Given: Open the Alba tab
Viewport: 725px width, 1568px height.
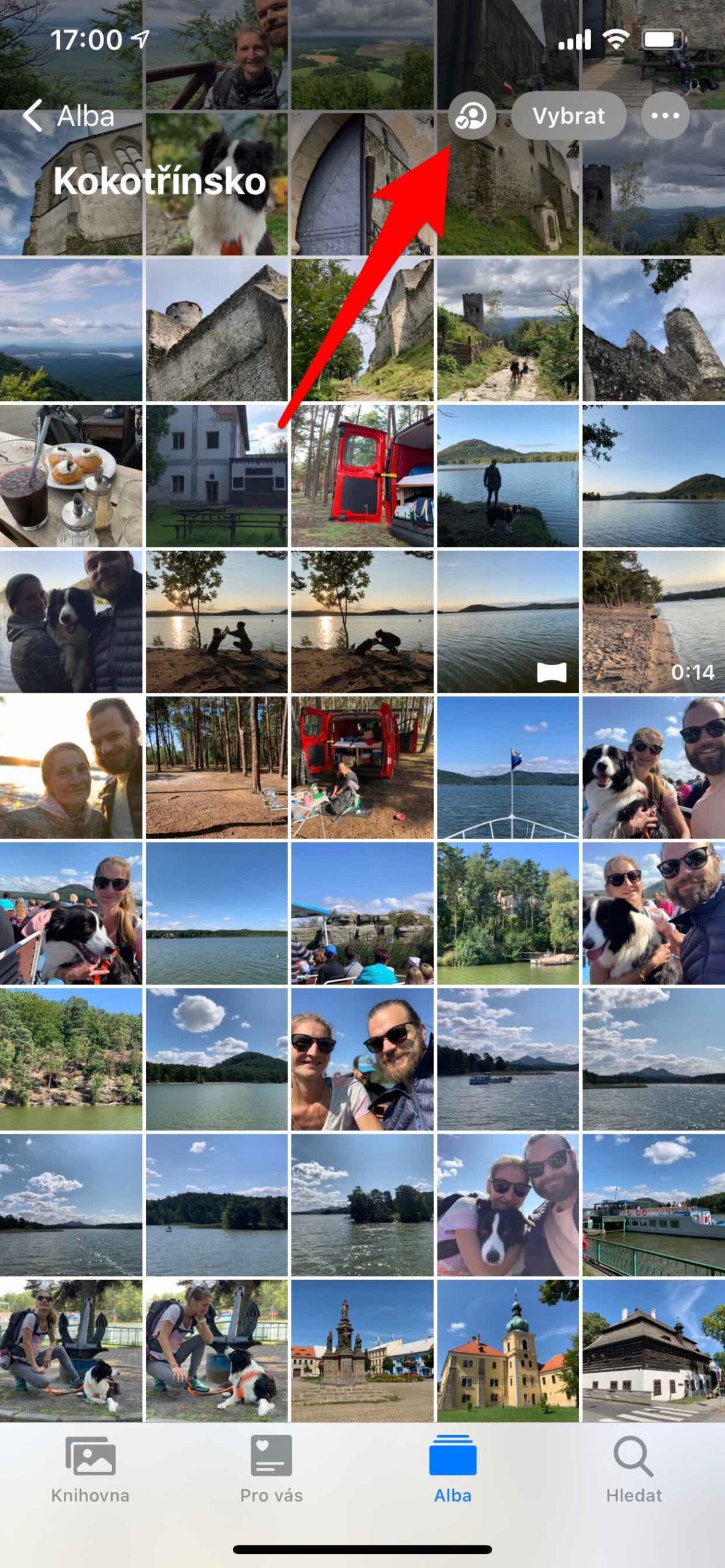Looking at the screenshot, I should tap(453, 1470).
